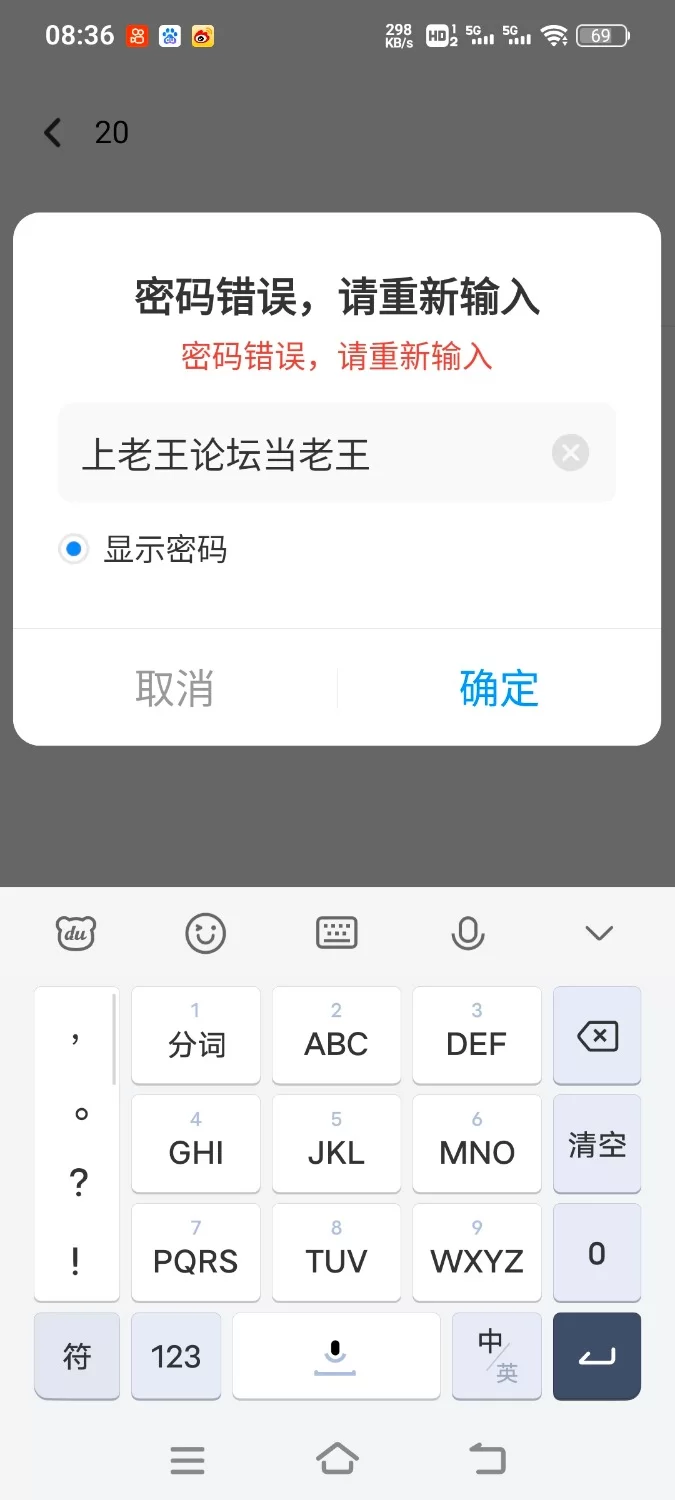
Task: Open the 符 symbols keyboard
Action: 77,1357
